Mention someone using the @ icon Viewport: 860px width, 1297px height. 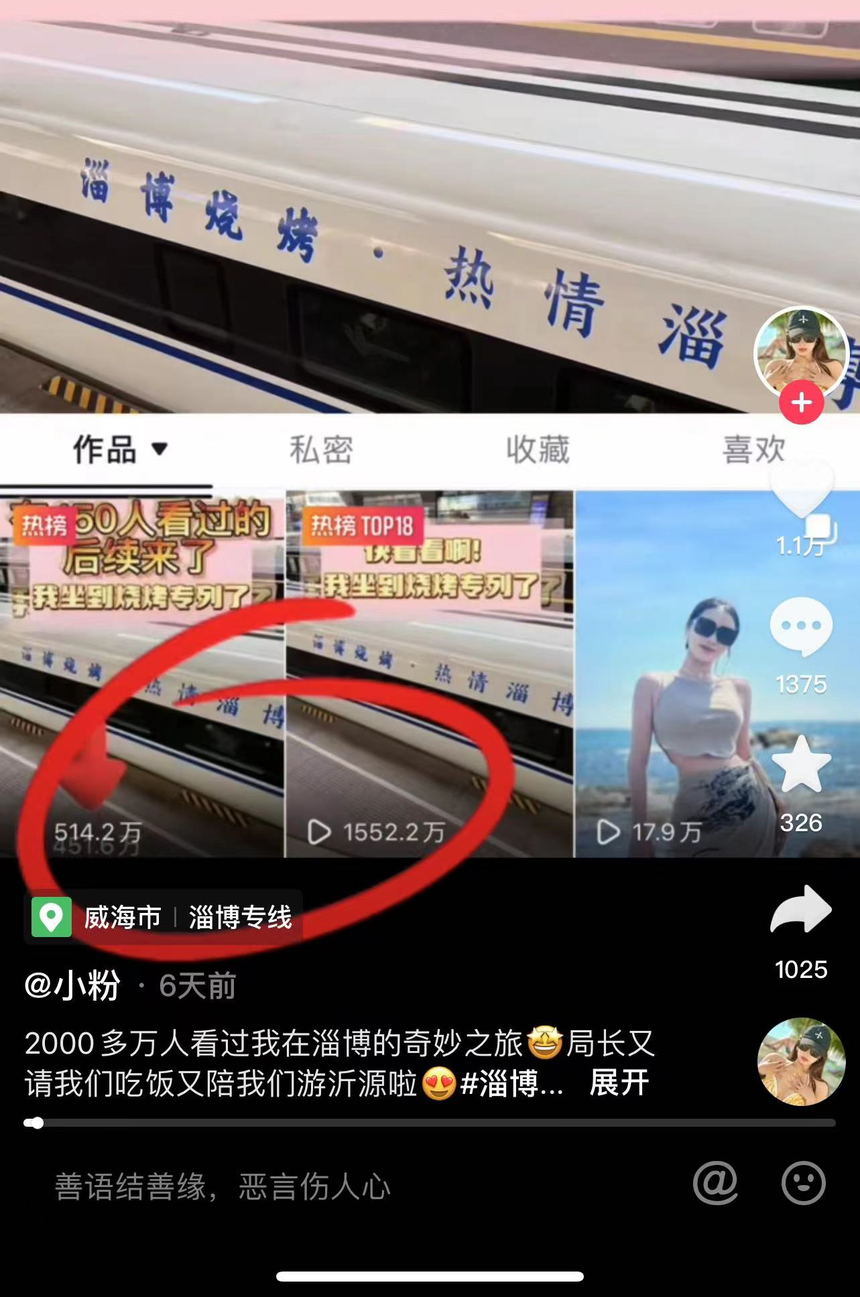pos(715,1184)
